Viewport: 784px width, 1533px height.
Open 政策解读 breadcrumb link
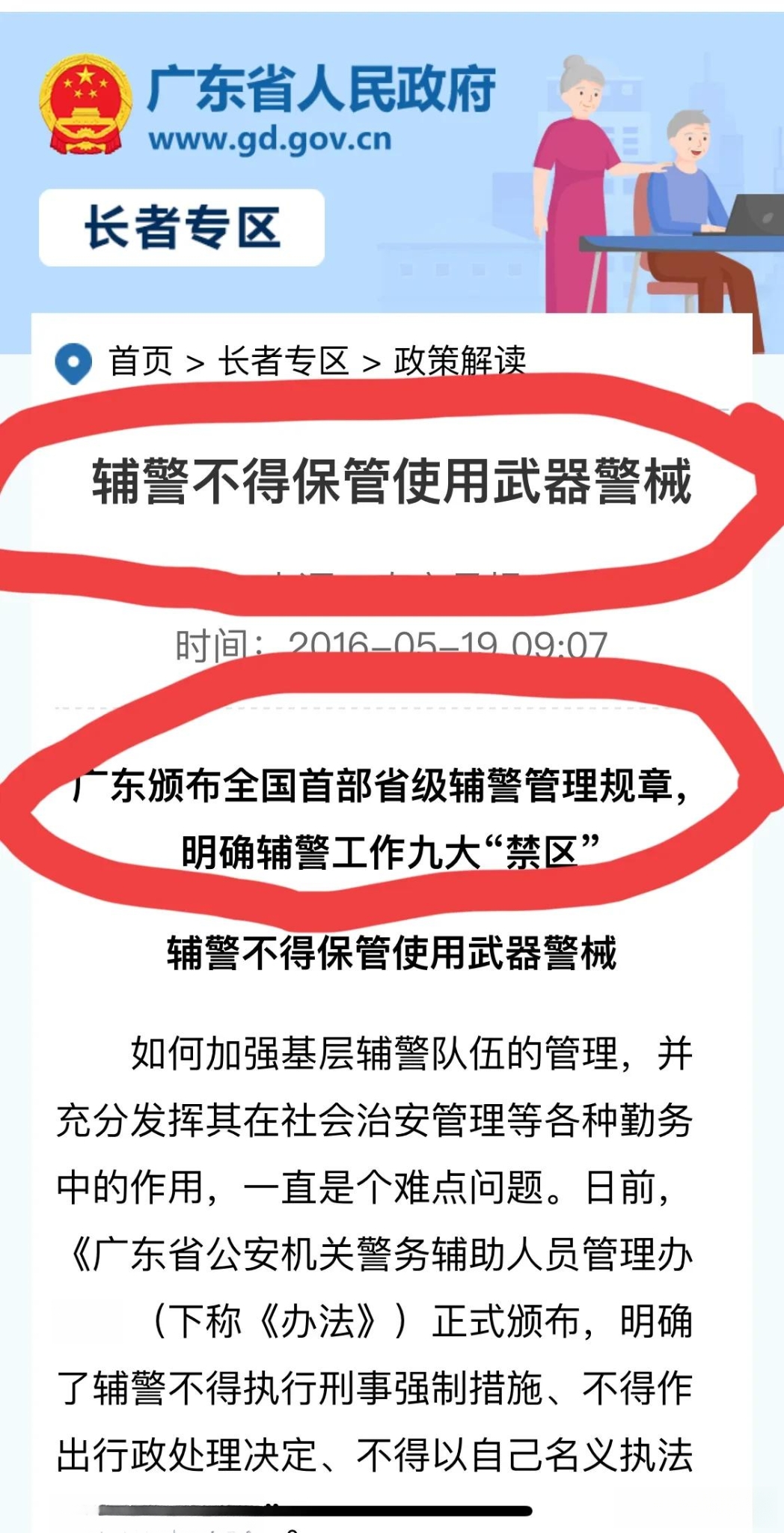click(460, 362)
